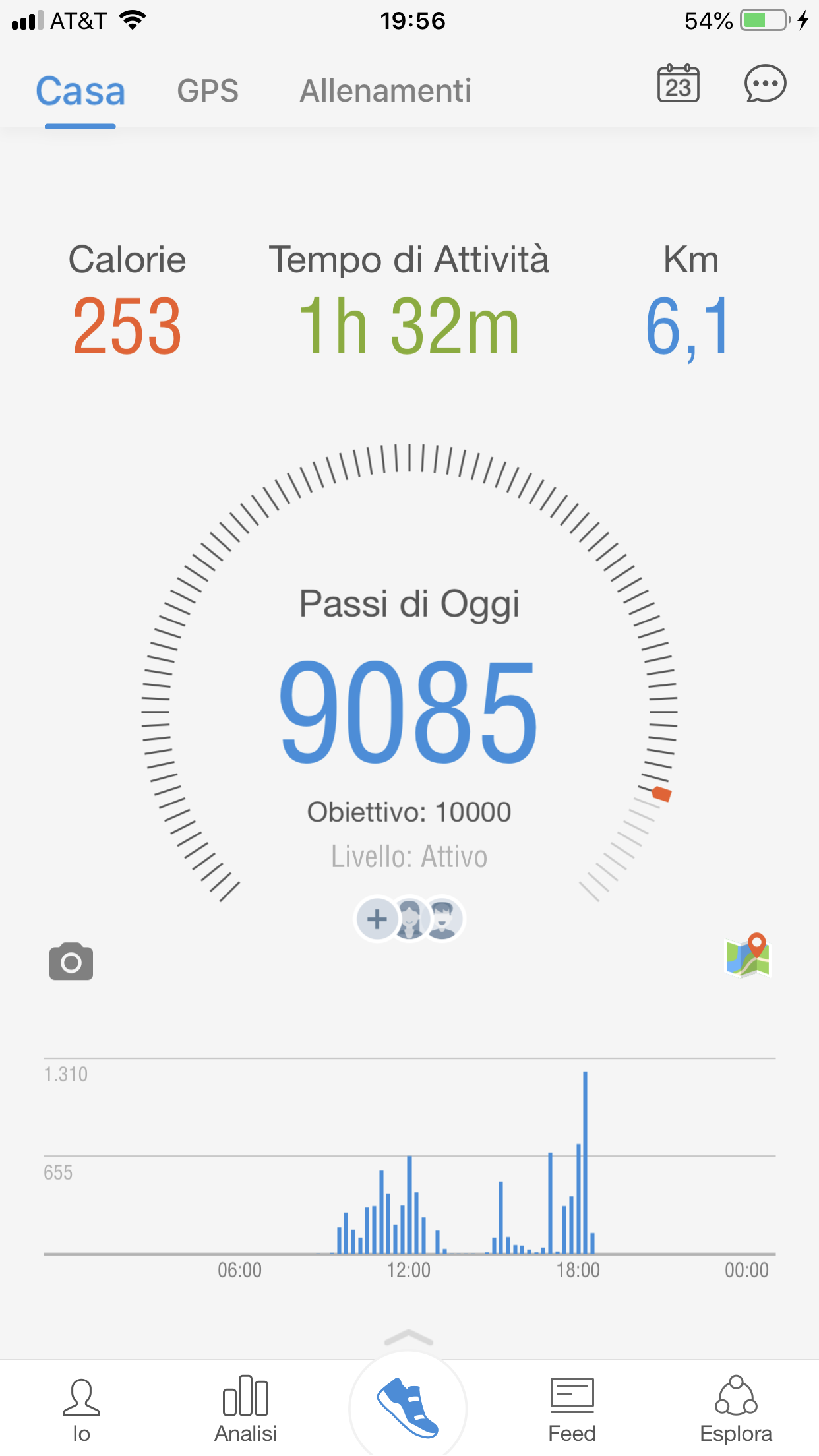Select the Casa tab

pyautogui.click(x=80, y=91)
